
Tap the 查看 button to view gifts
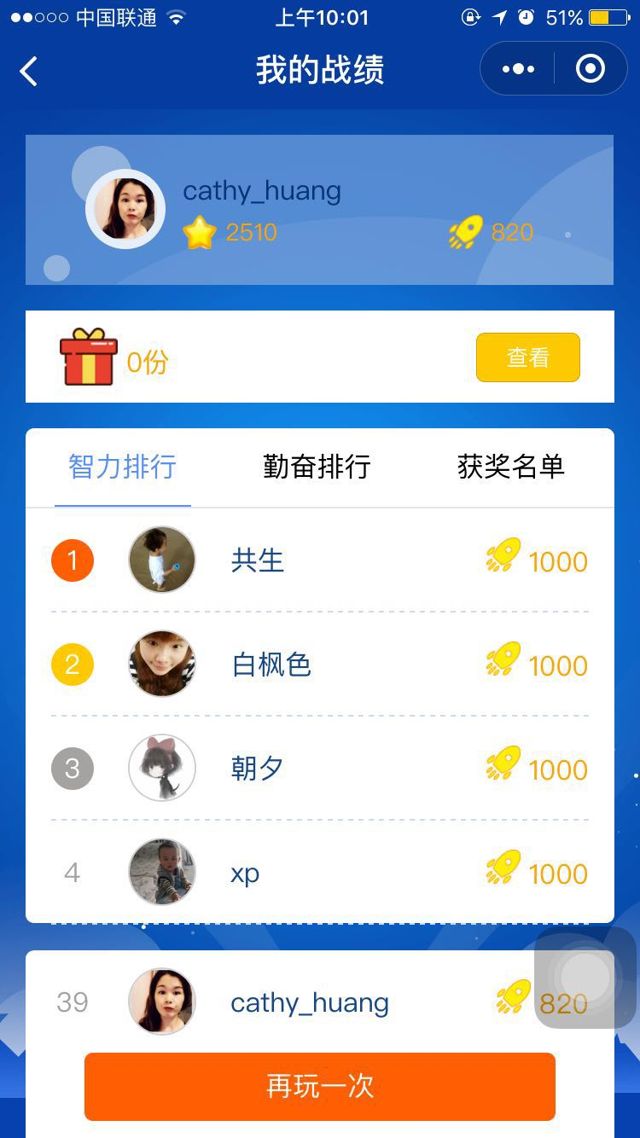coord(527,358)
